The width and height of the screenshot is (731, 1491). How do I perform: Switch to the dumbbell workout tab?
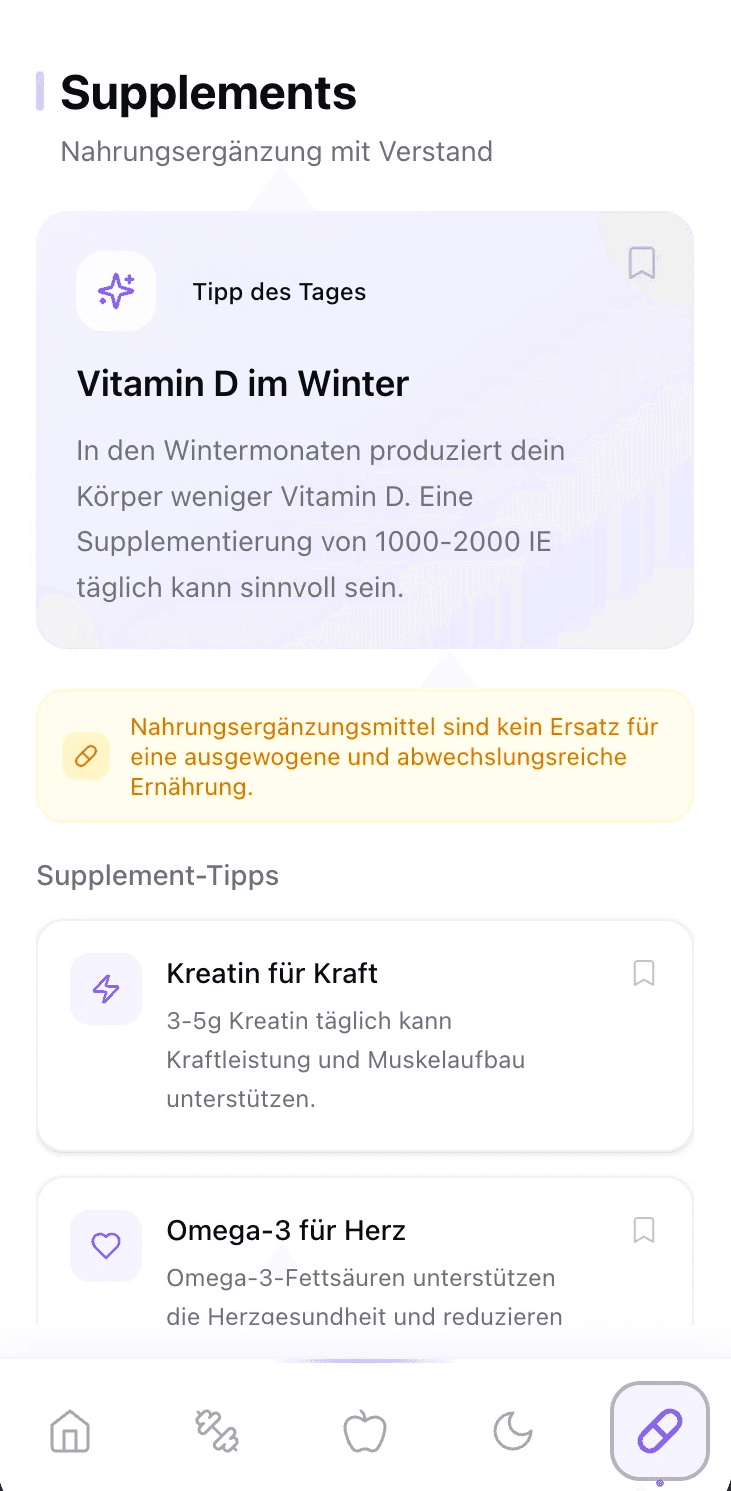point(217,1432)
